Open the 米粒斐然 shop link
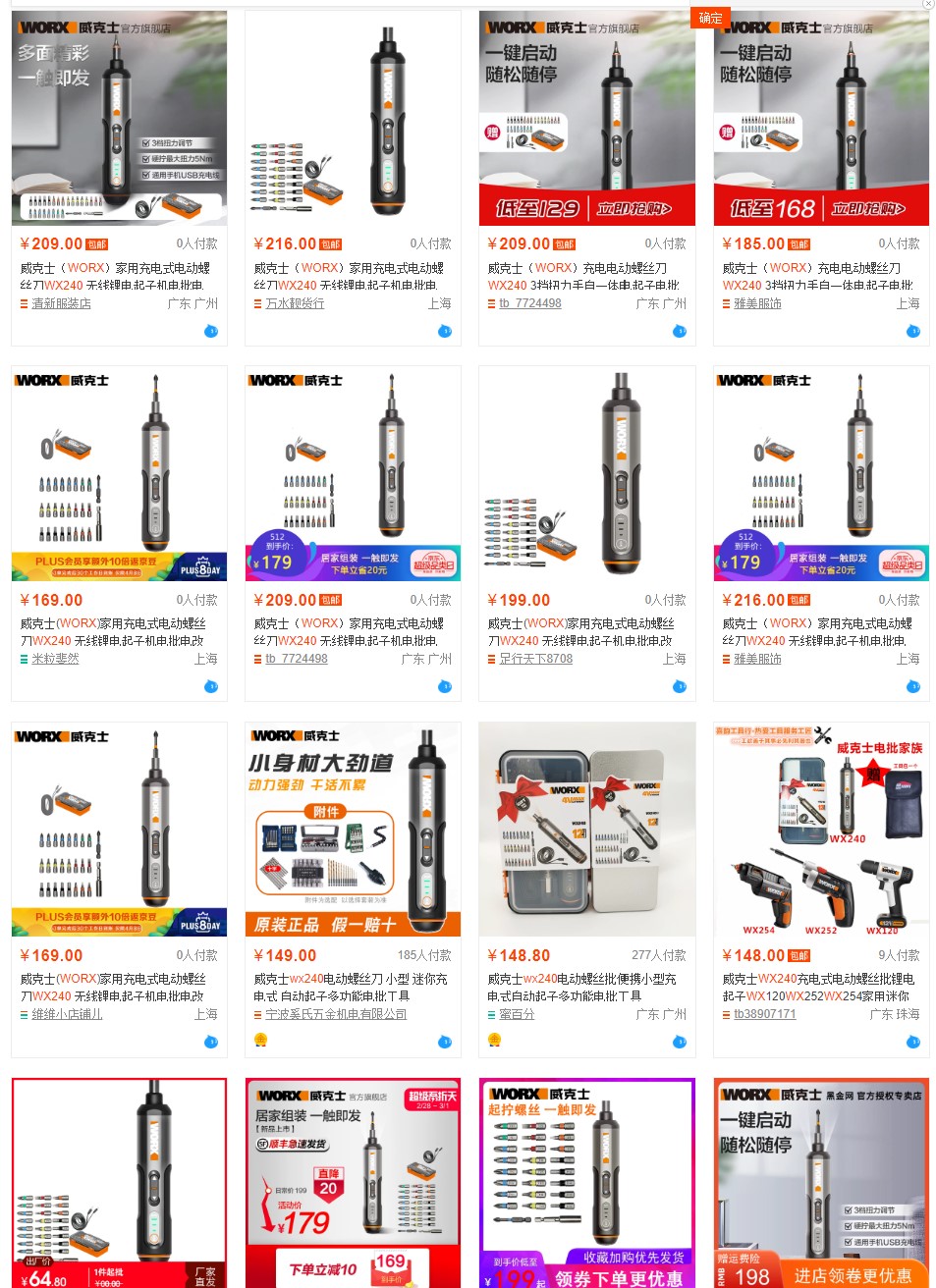Image resolution: width=936 pixels, height=1288 pixels. tap(55, 659)
